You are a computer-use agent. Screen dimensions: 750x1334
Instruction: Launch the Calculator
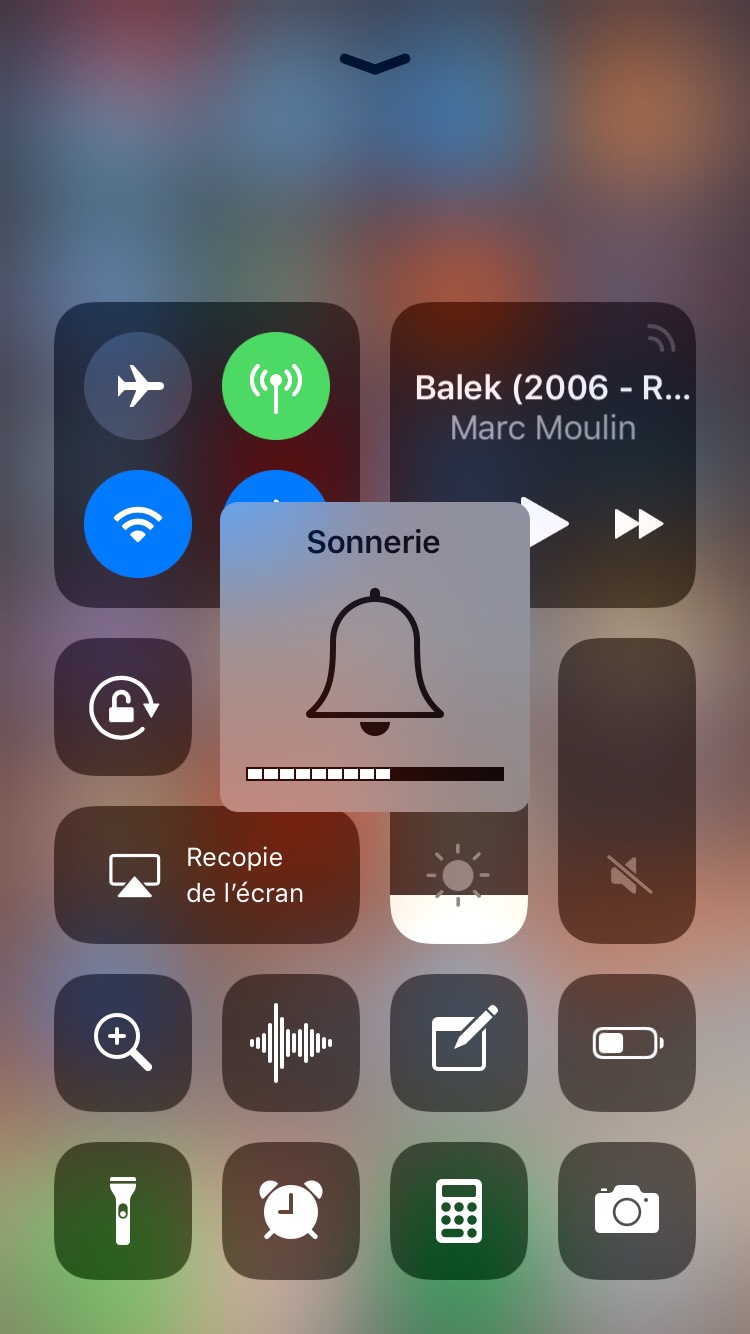point(459,1211)
